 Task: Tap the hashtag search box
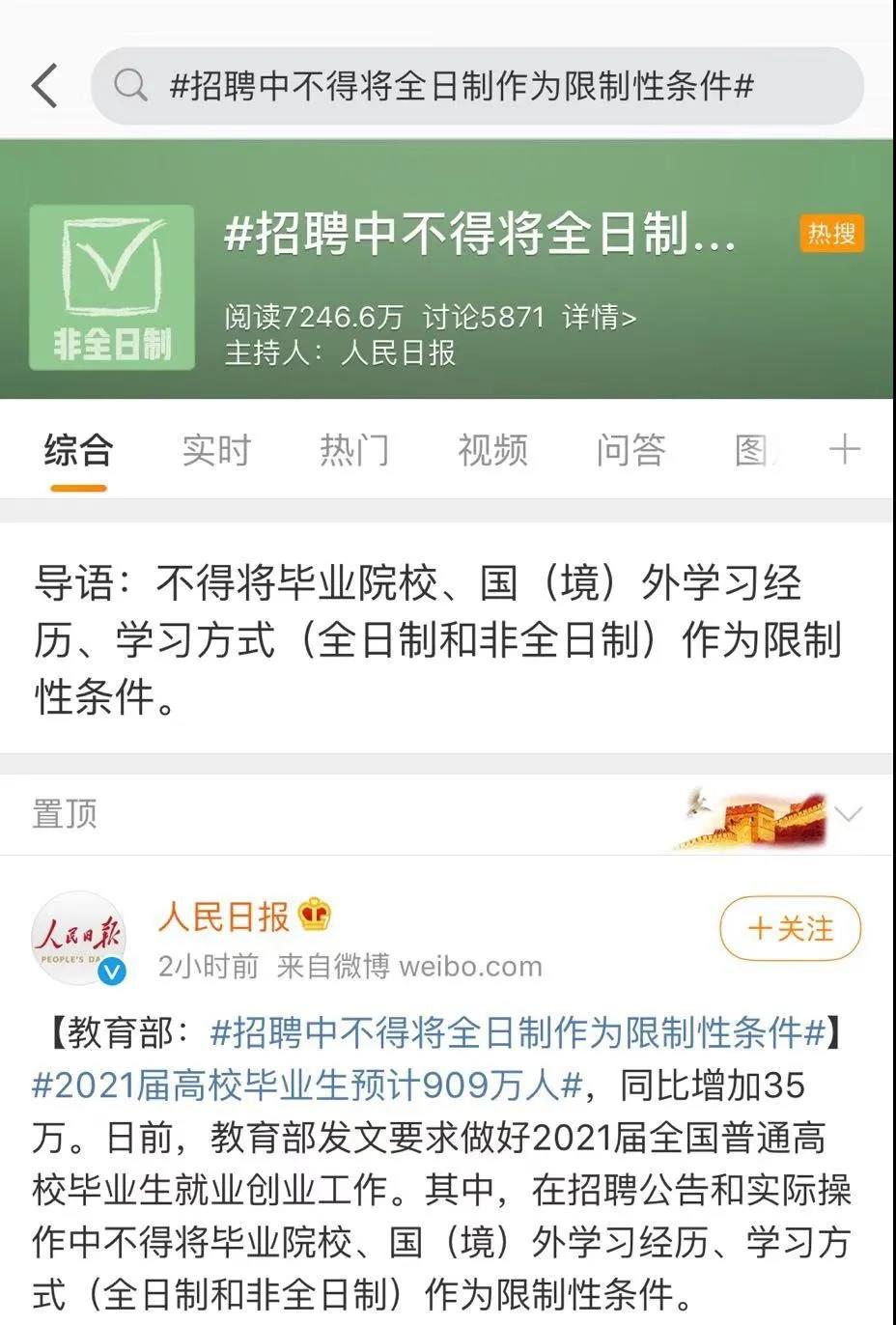(x=477, y=86)
